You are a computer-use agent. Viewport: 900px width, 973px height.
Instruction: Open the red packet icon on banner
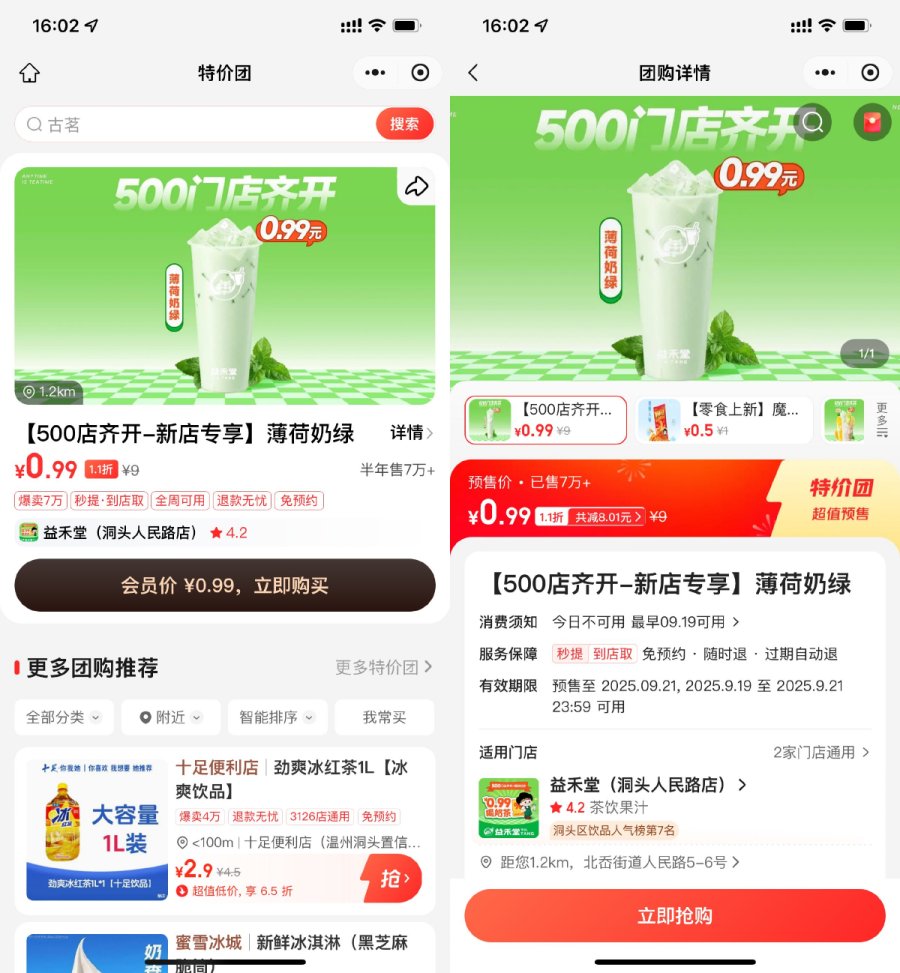coord(871,123)
